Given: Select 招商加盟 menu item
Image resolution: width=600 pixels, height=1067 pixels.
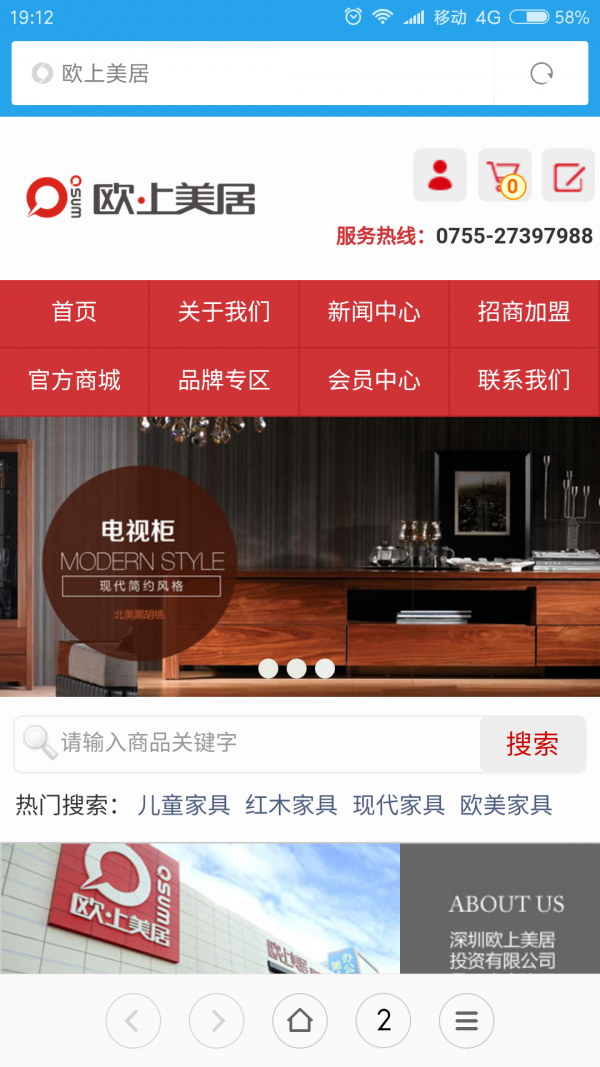Looking at the screenshot, I should coord(524,313).
